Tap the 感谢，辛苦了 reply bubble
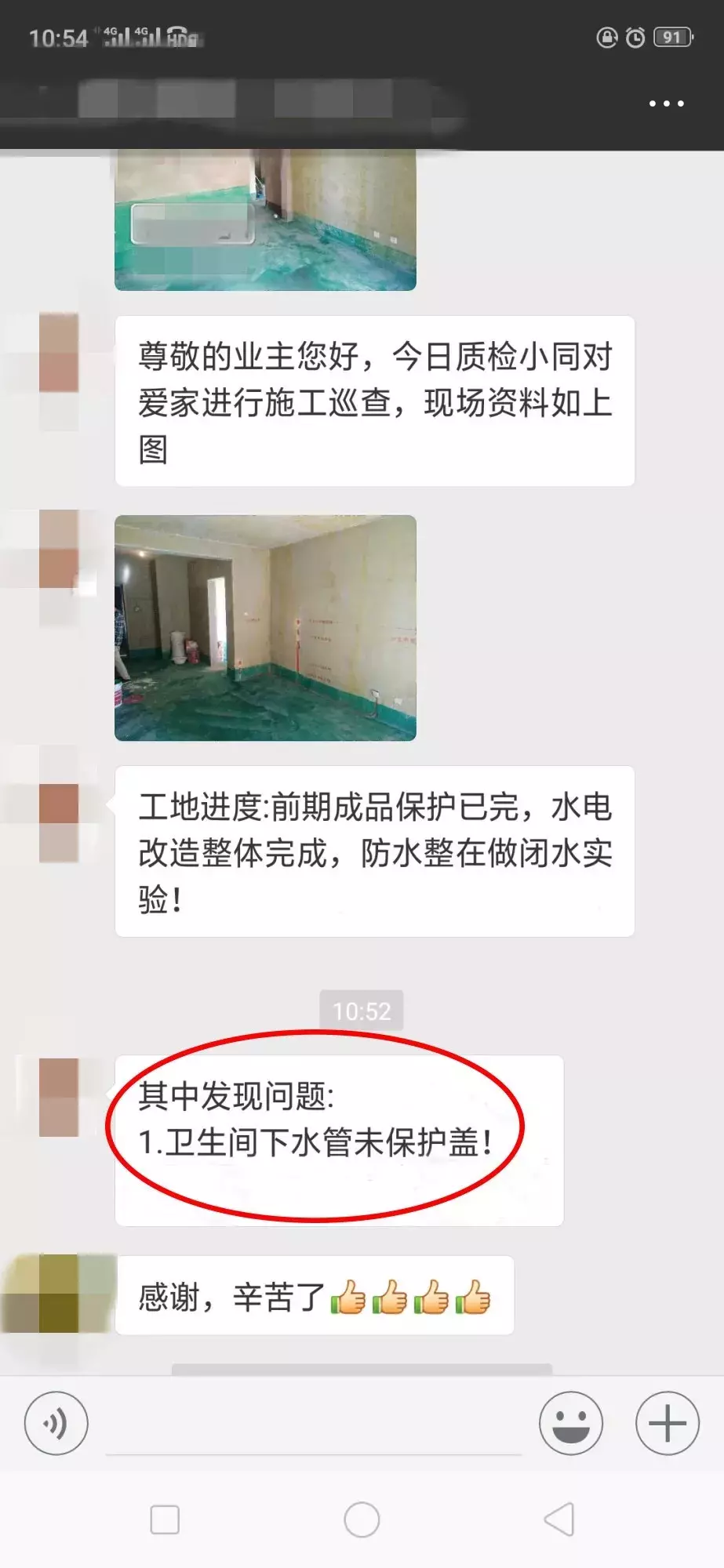Screen dimensions: 724x1568 [x=314, y=1294]
